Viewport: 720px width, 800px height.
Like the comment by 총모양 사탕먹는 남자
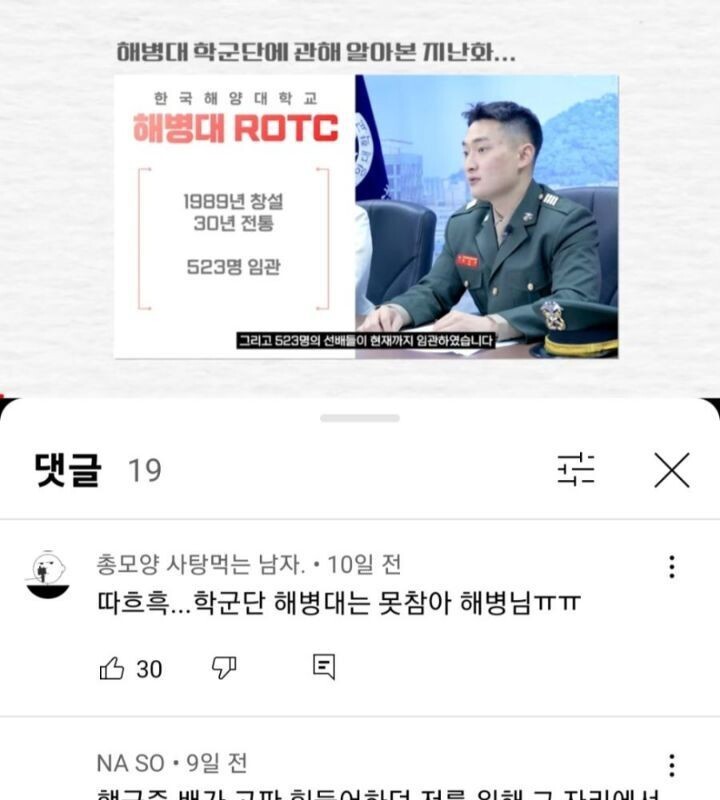[x=112, y=668]
